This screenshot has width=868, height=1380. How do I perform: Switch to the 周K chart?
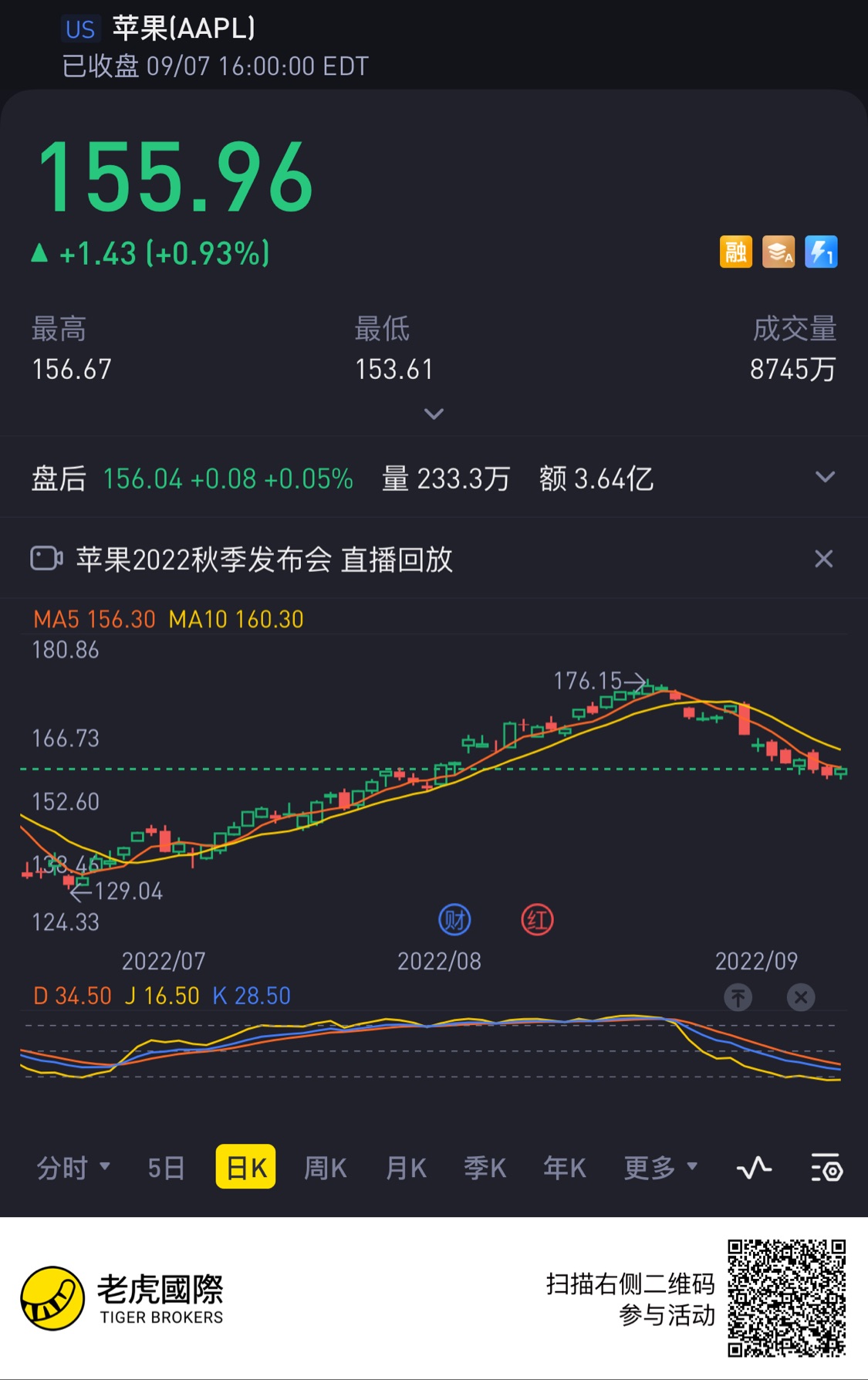coord(325,1168)
